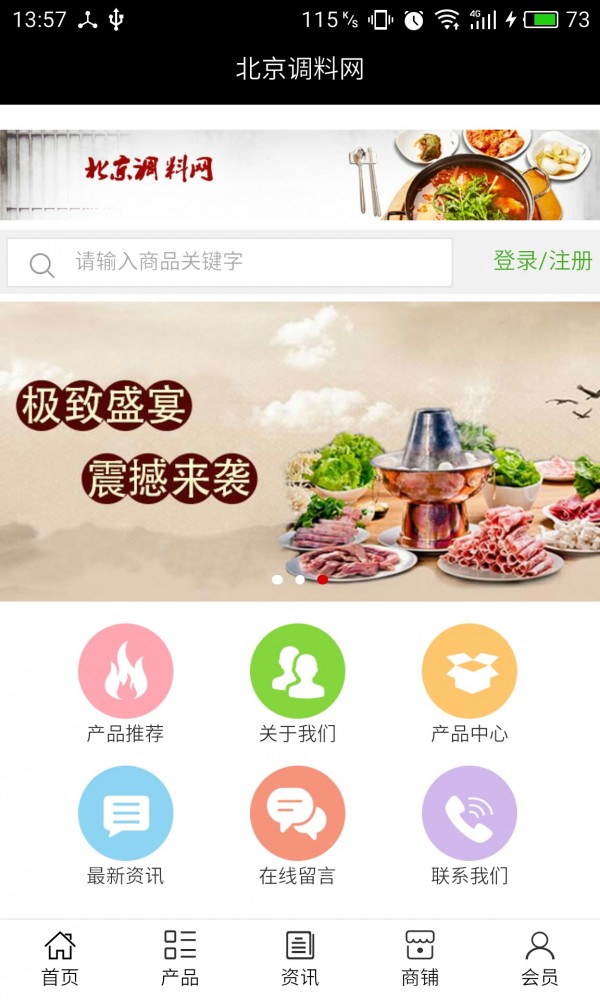Switch to the 产品 tab
Image resolution: width=600 pixels, height=1000 pixels.
pos(180,958)
